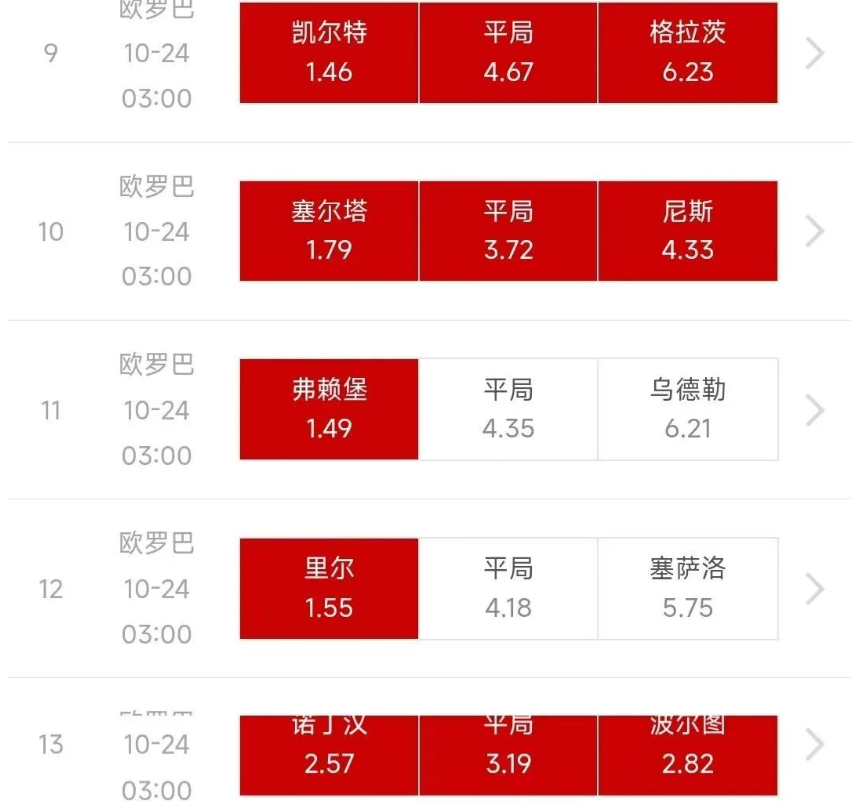Choose 格拉茨 win at 6.23
Screen dimensions: 852x804
[688, 52]
